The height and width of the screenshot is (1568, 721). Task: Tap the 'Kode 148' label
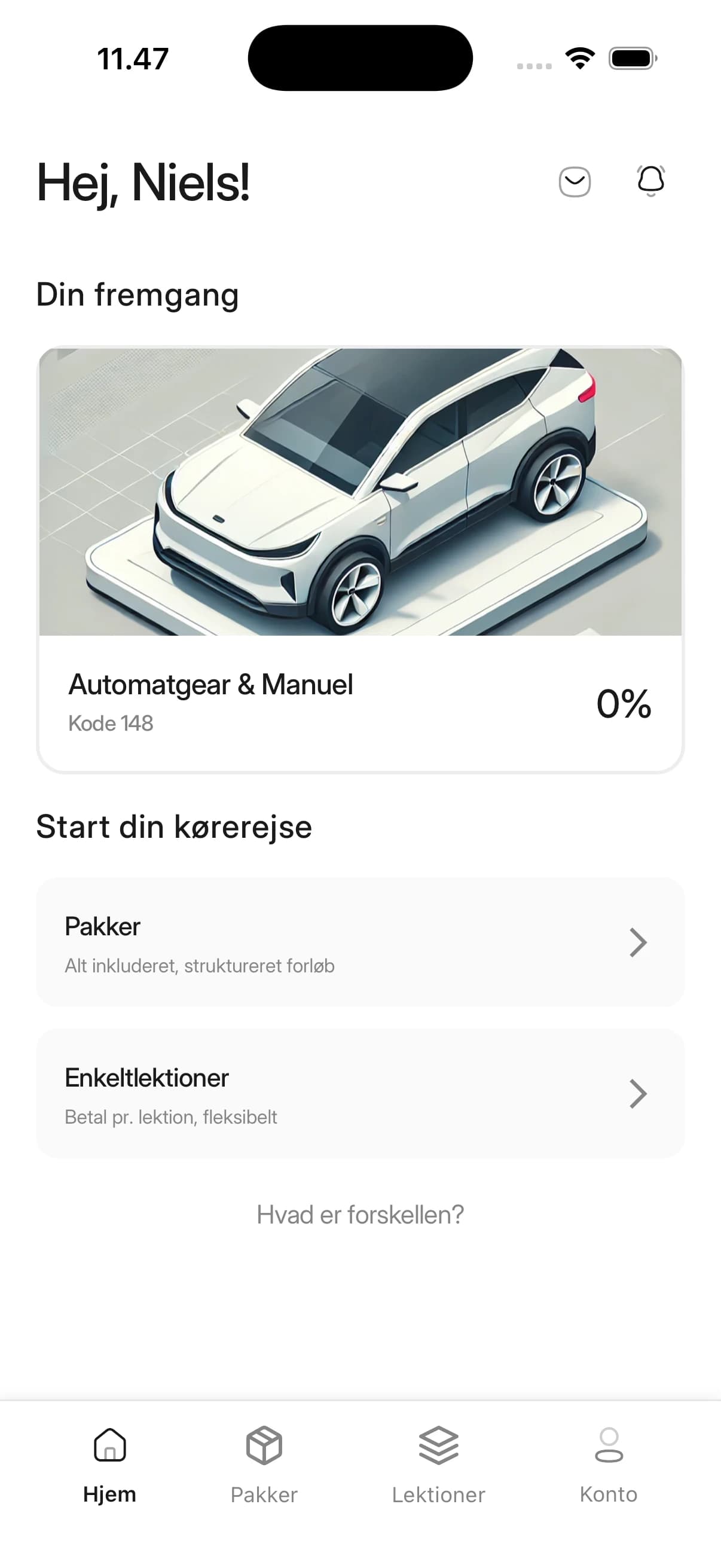(x=111, y=723)
